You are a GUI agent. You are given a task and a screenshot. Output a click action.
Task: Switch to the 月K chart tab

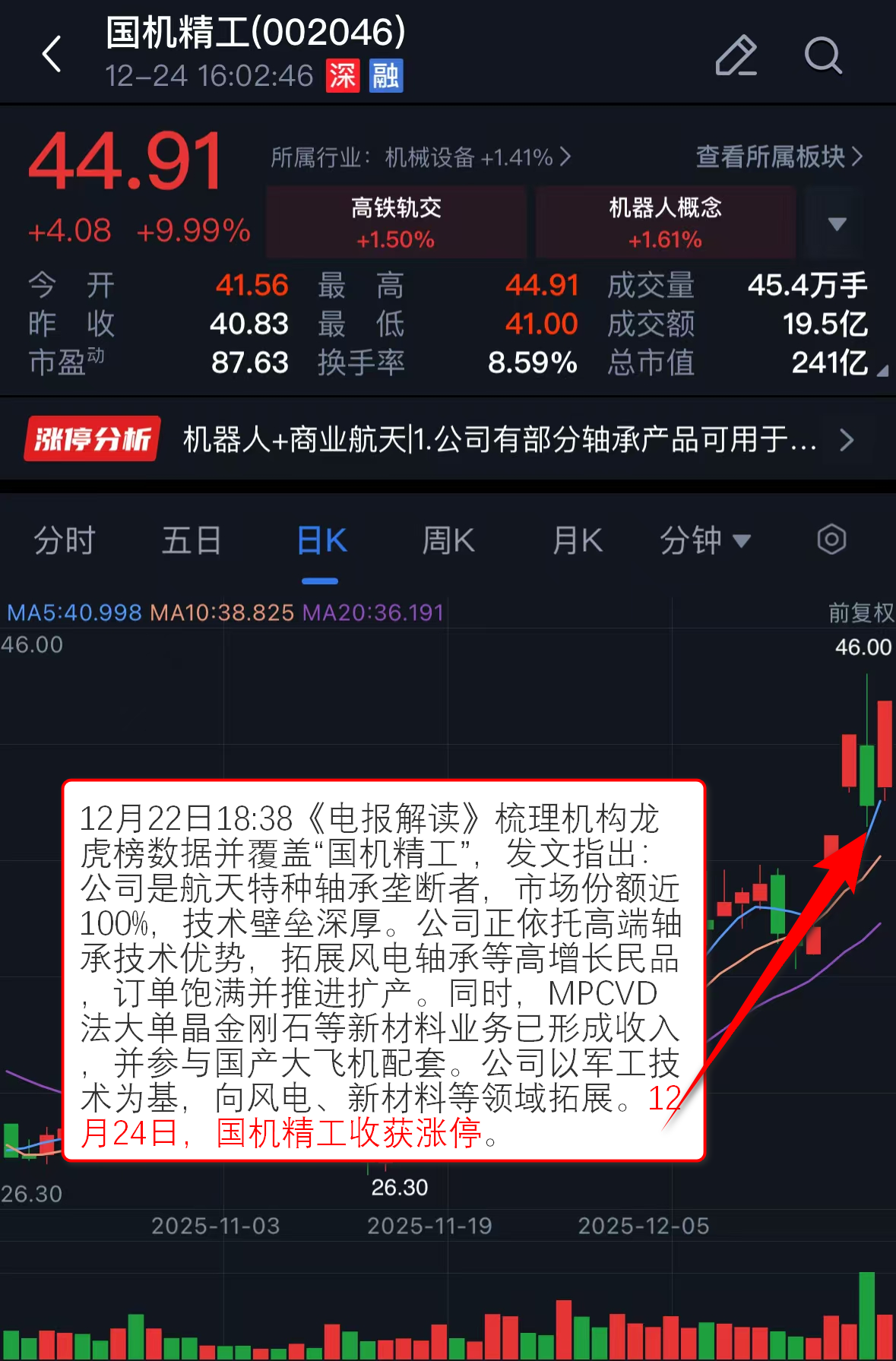click(577, 540)
